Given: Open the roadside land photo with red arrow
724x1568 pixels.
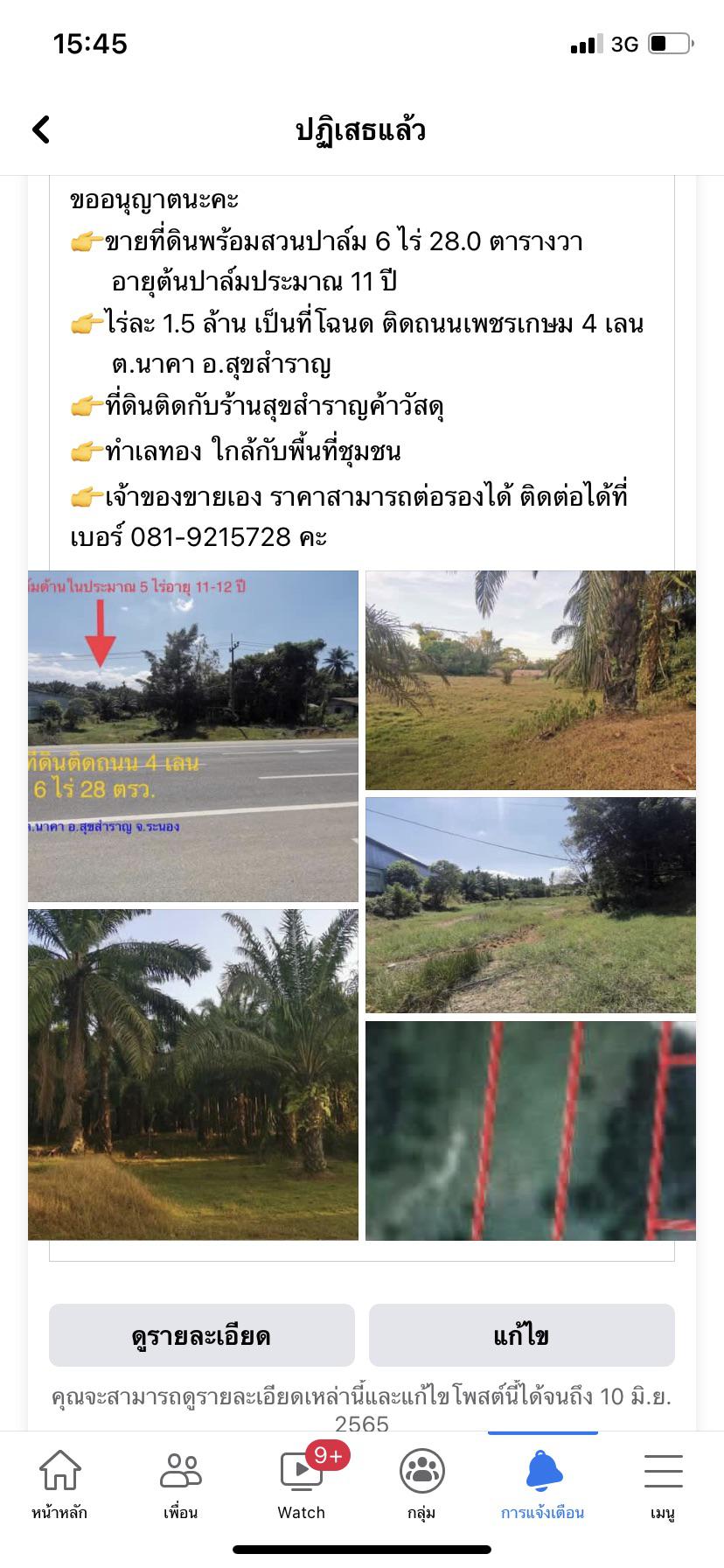Looking at the screenshot, I should pyautogui.click(x=193, y=736).
